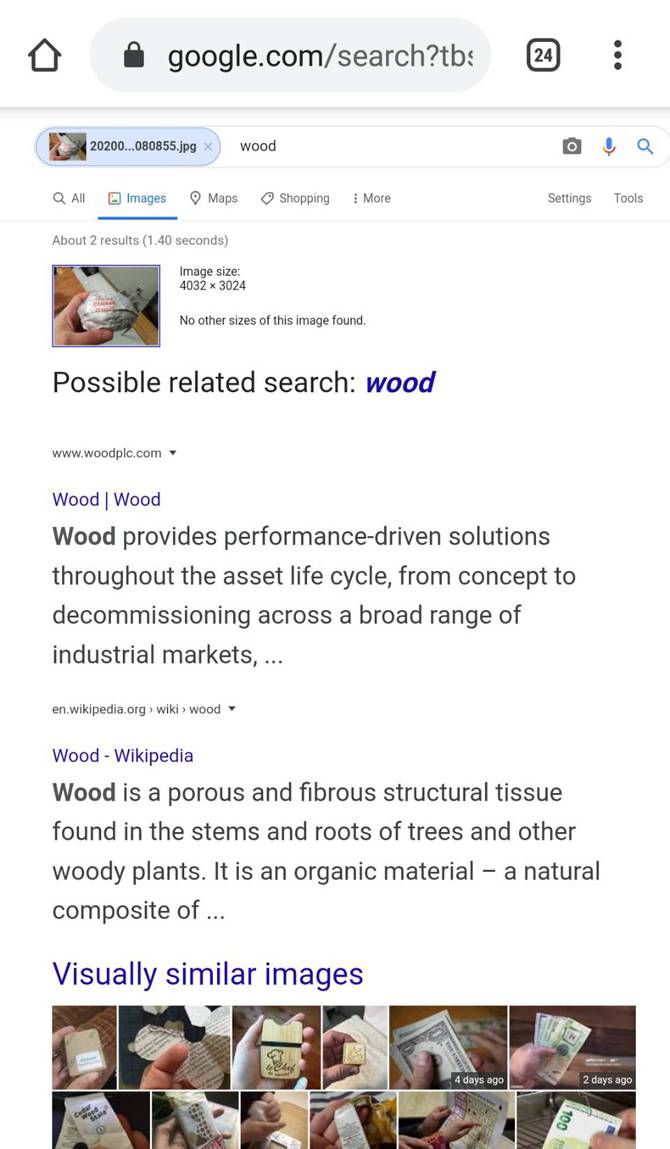Open the 'Wood | Wood' result
Image resolution: width=670 pixels, height=1149 pixels.
(x=106, y=499)
